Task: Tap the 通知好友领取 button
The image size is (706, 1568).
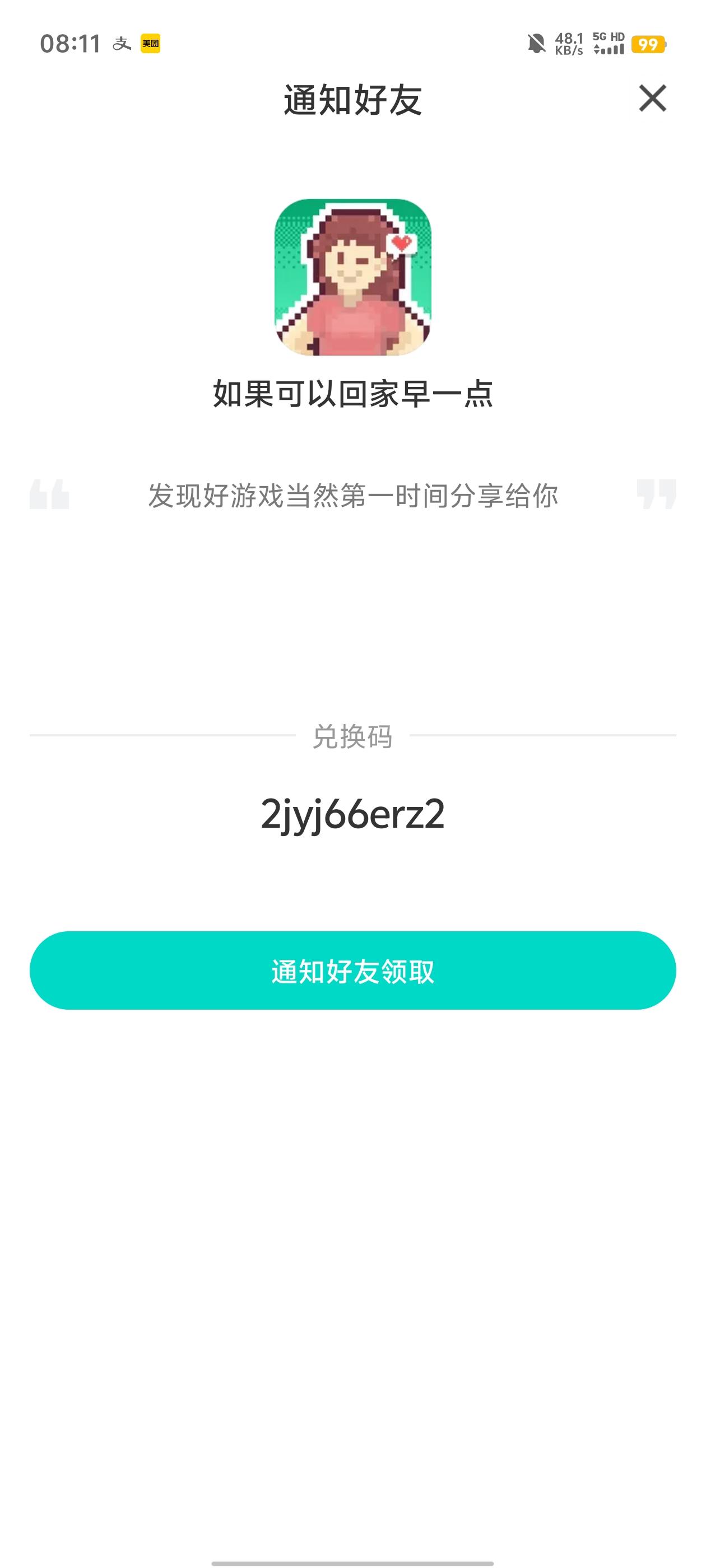Action: pos(352,970)
